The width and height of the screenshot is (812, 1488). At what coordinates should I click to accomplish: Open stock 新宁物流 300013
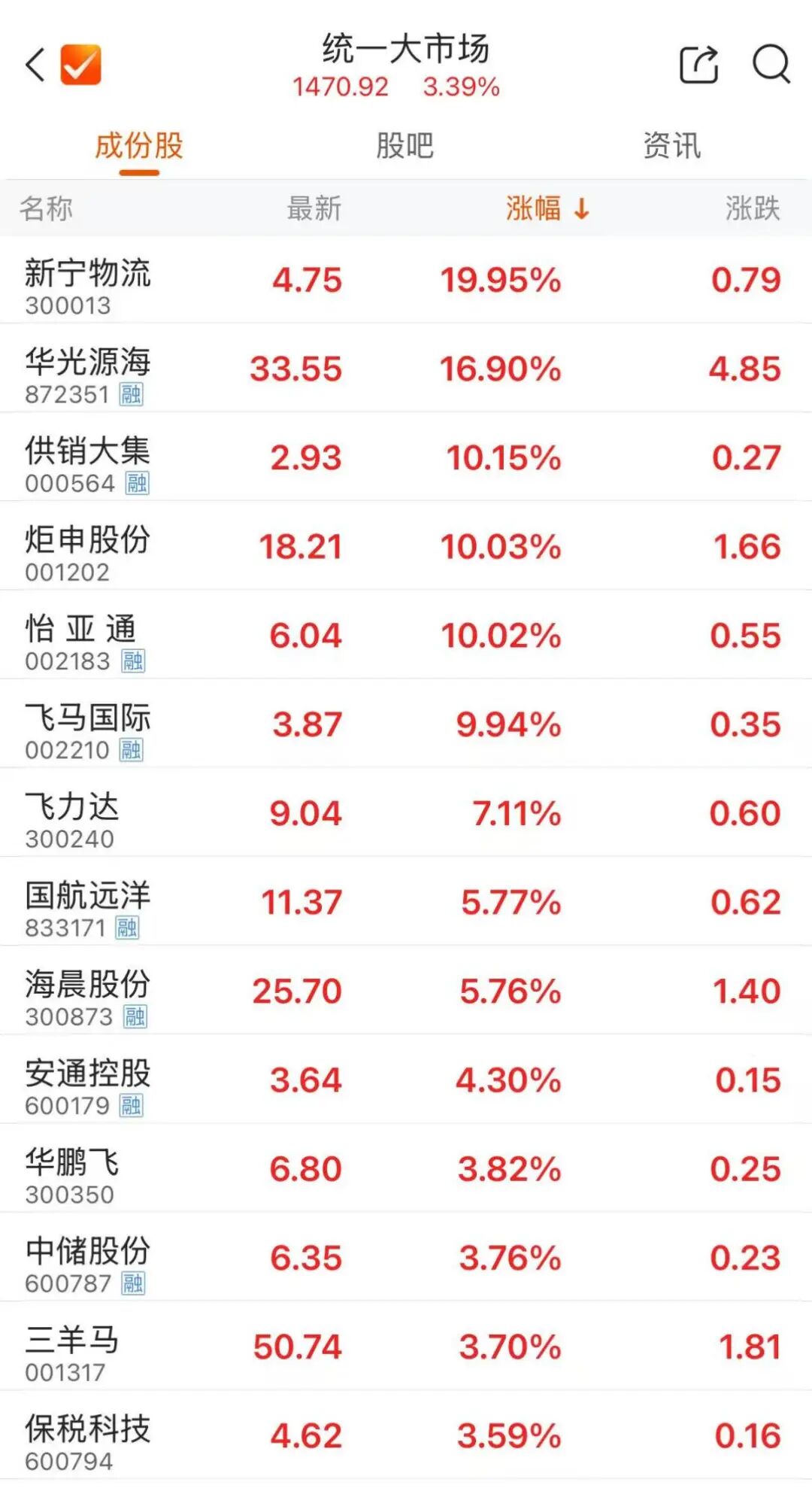406,280
